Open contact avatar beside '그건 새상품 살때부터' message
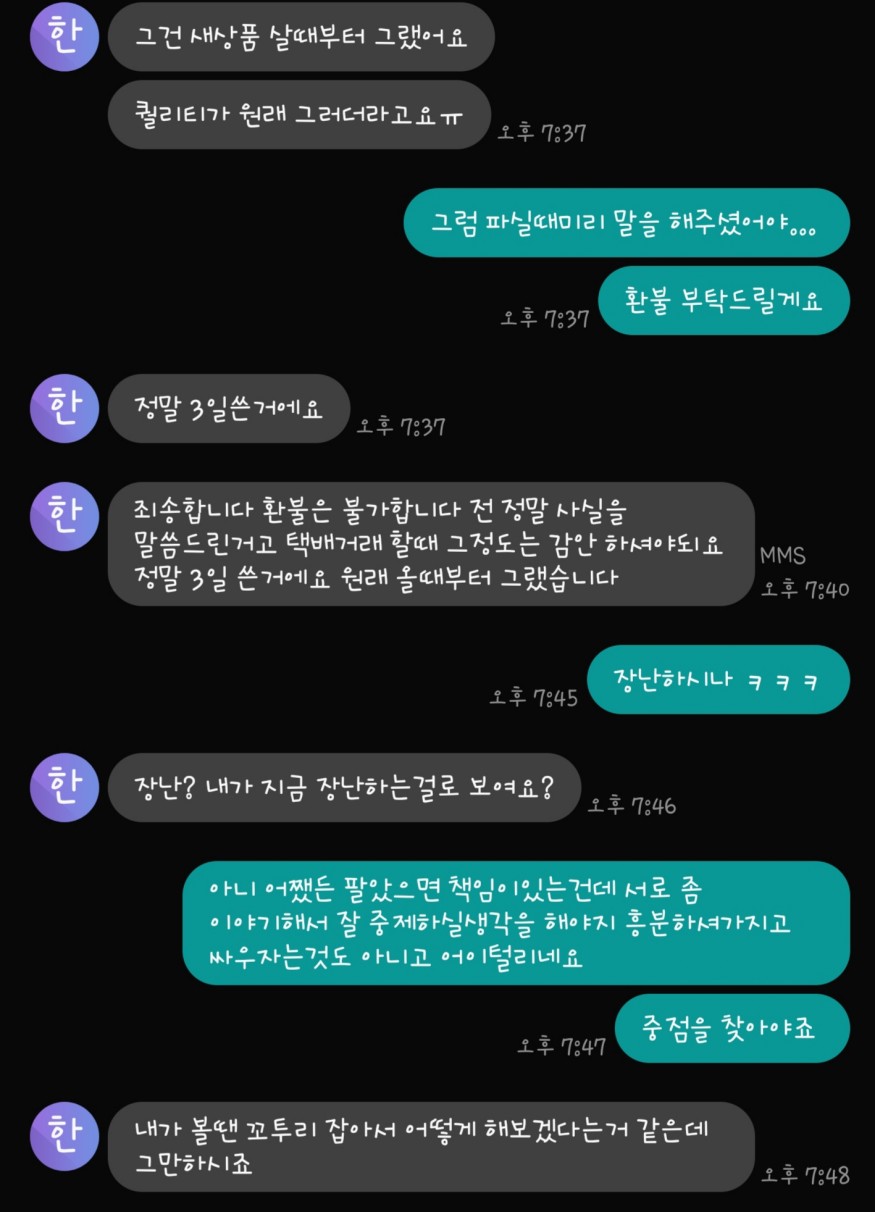Screen dimensions: 875x1212 [64, 37]
